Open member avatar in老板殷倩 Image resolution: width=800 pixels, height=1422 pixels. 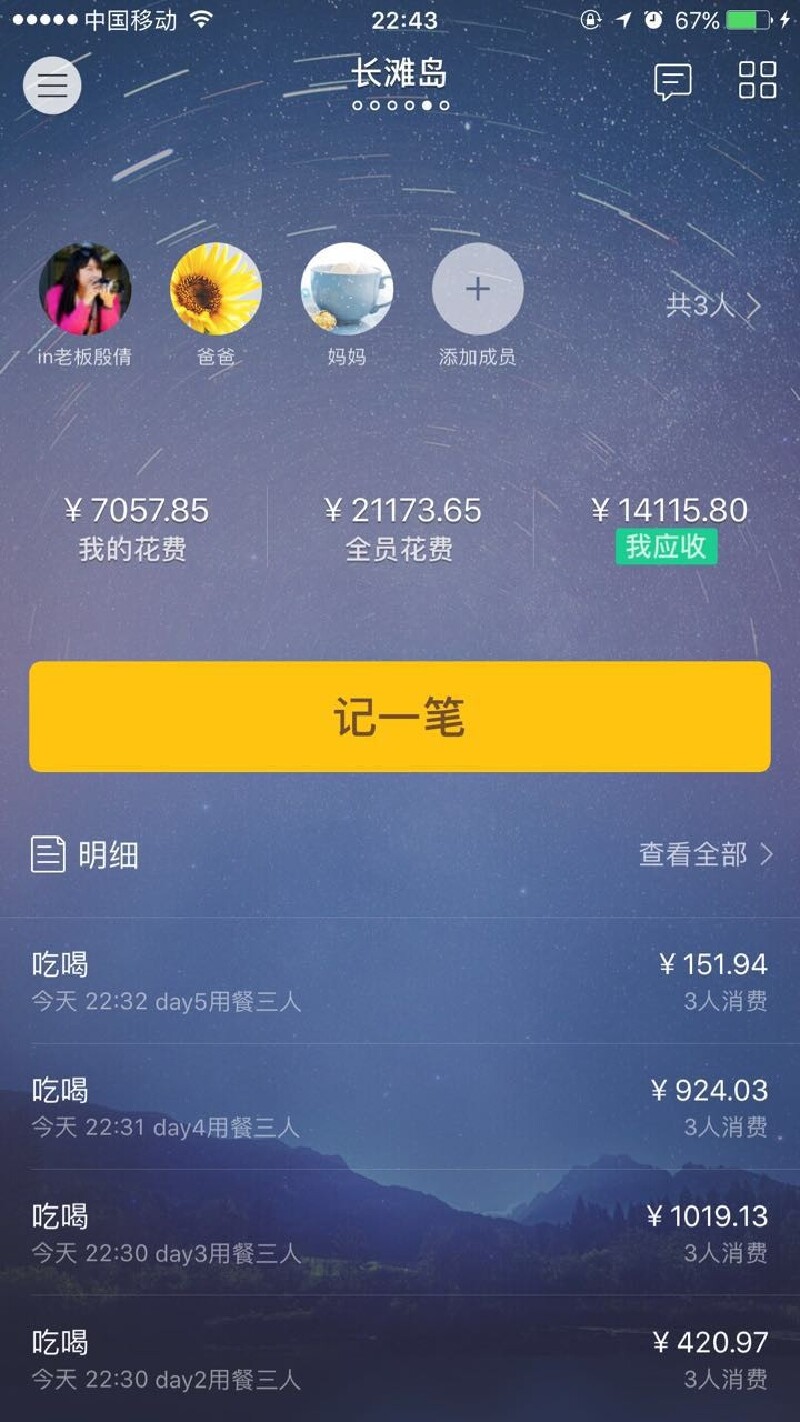click(85, 289)
